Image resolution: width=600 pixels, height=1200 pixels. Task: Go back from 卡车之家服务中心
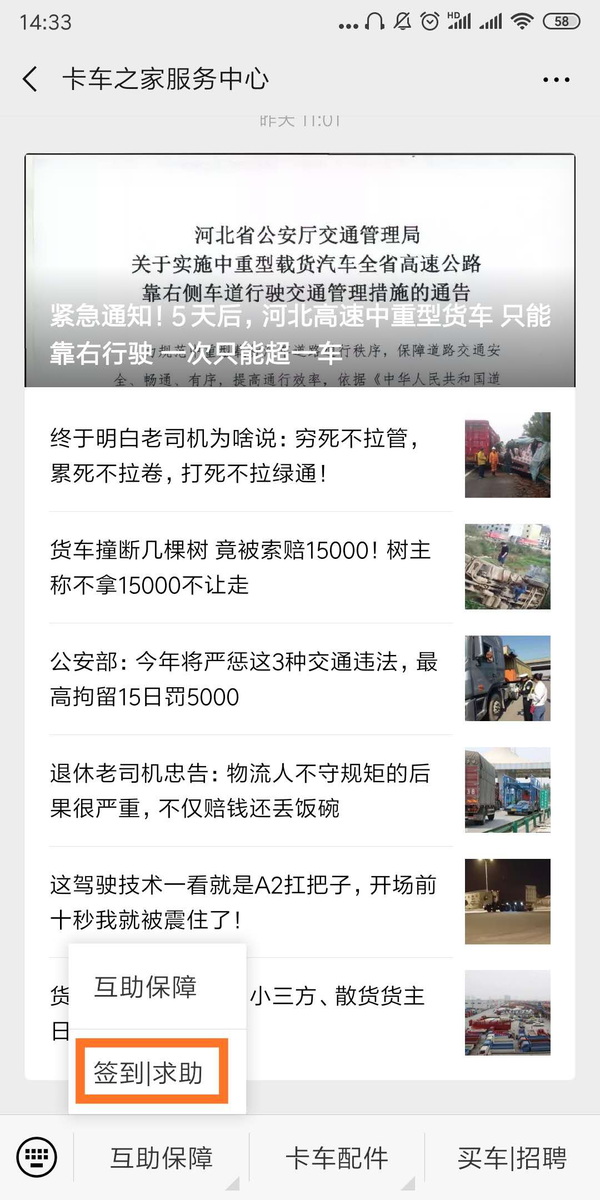(30, 79)
